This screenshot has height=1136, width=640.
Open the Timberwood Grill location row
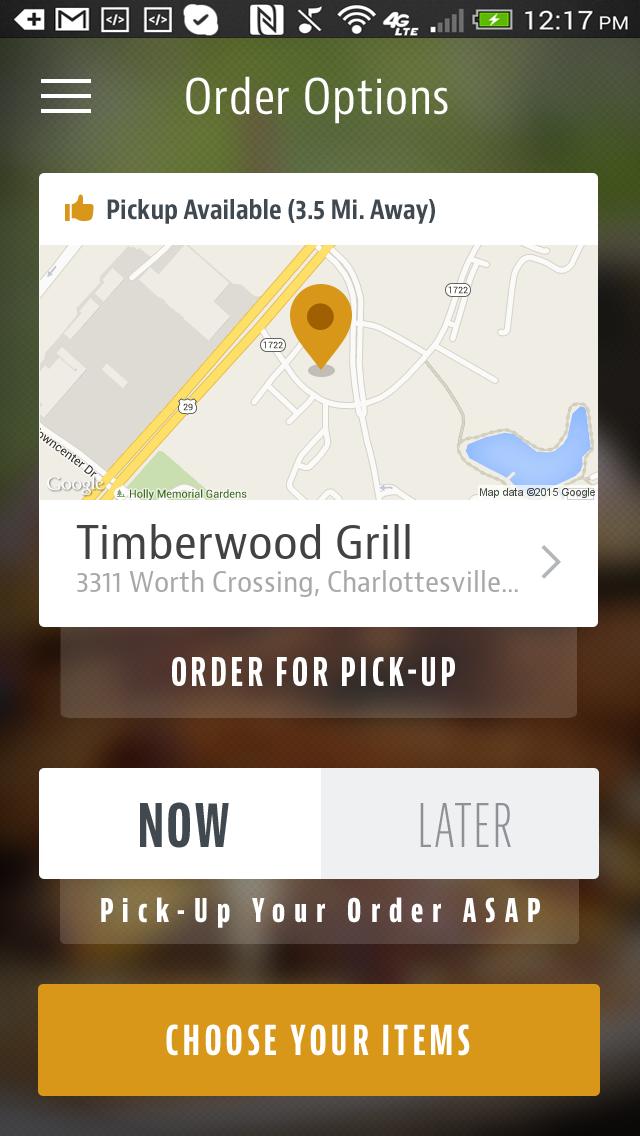pos(318,563)
